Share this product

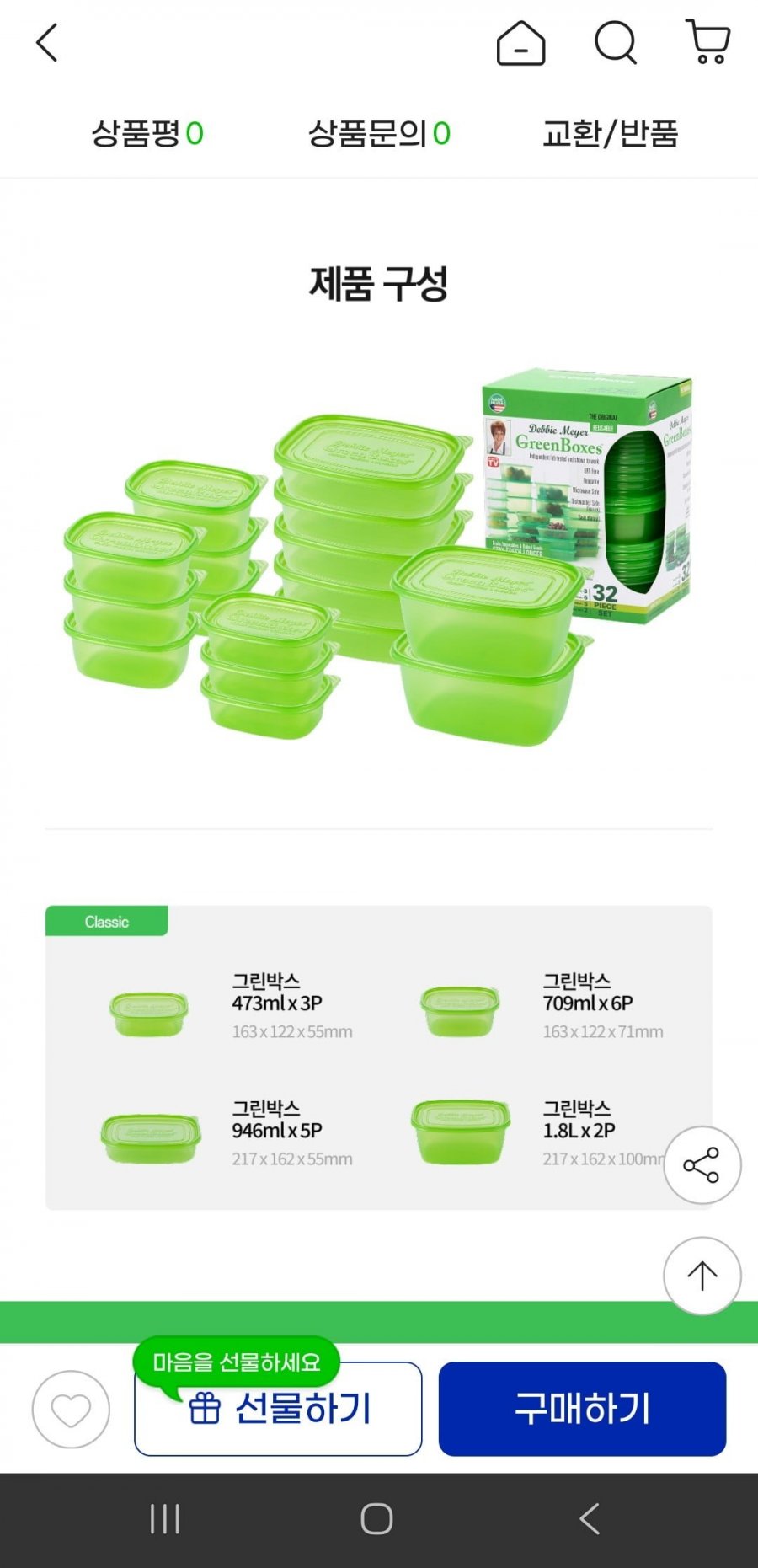pyautogui.click(x=702, y=1165)
